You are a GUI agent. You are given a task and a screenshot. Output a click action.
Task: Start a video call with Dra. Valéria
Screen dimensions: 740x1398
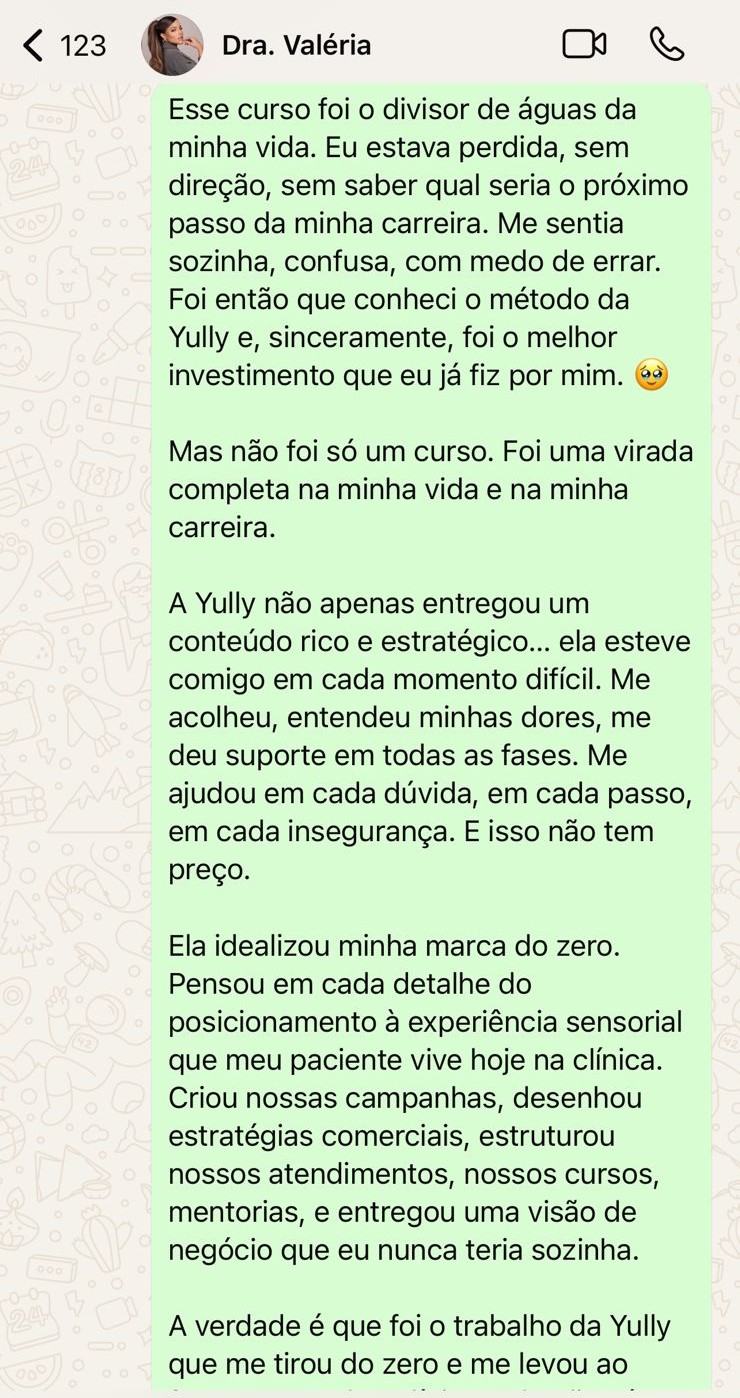pyautogui.click(x=586, y=45)
